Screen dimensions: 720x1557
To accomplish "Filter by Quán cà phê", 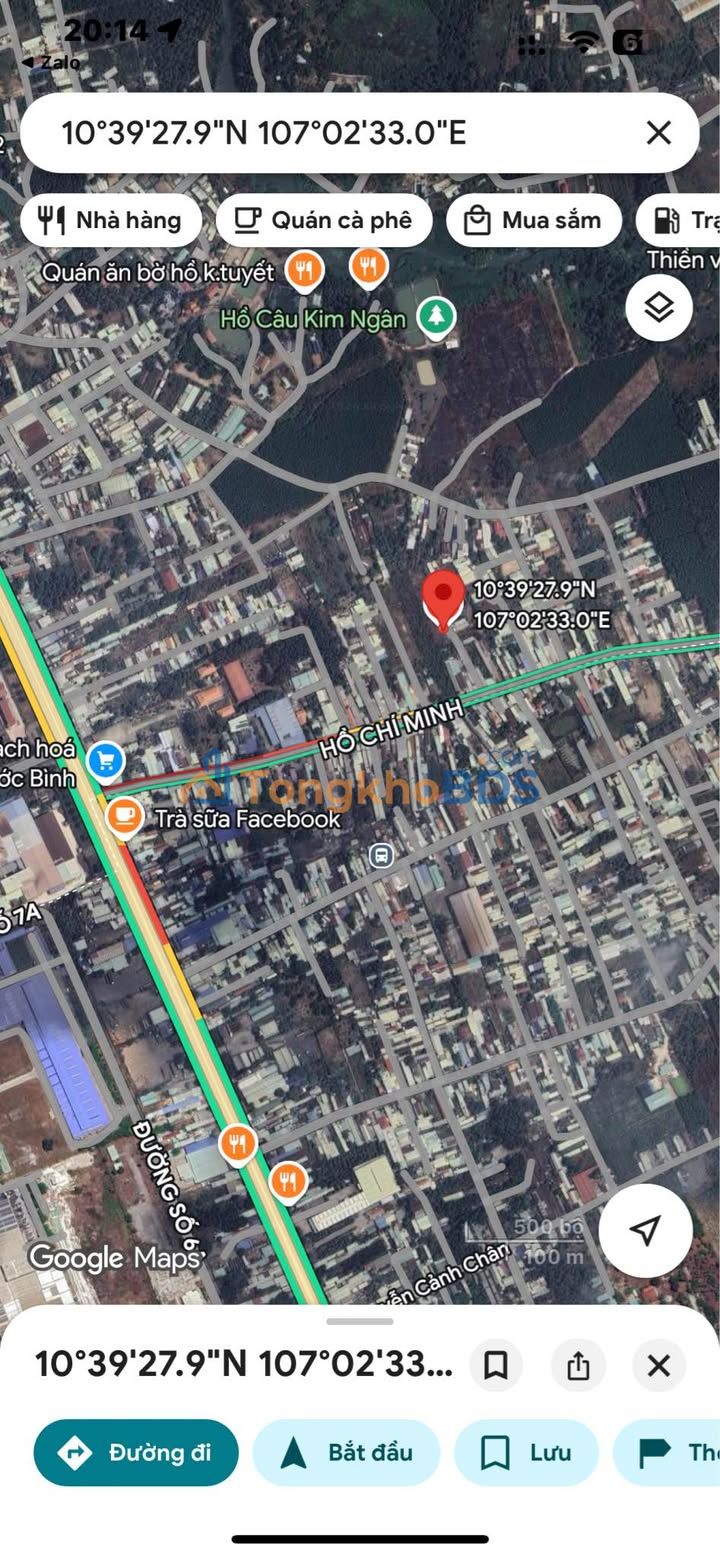I will click(x=324, y=220).
